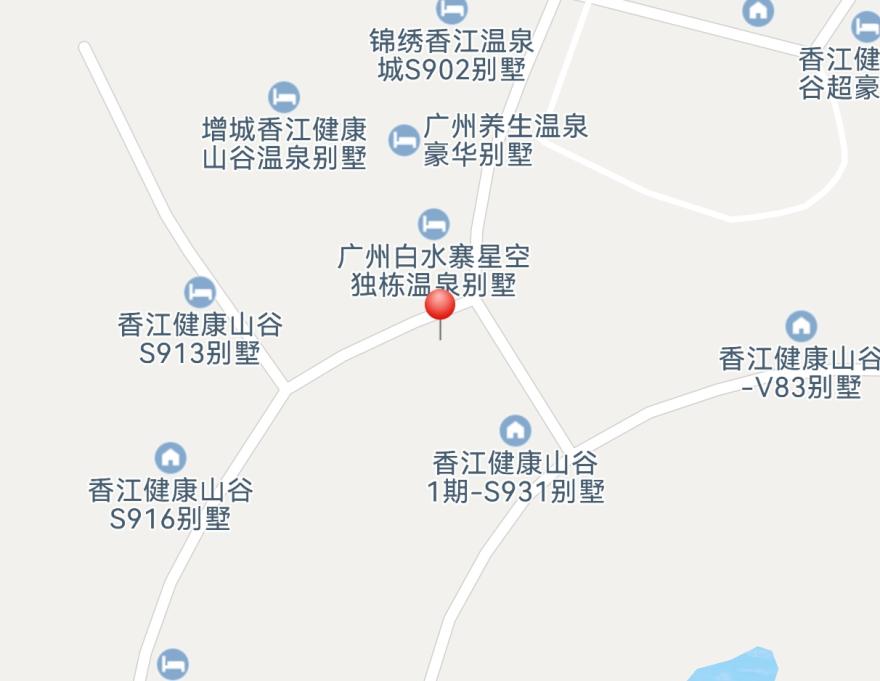Select 锦绣香江温泉城S902别墅 marker
This screenshot has height=681, width=880.
[452, 11]
